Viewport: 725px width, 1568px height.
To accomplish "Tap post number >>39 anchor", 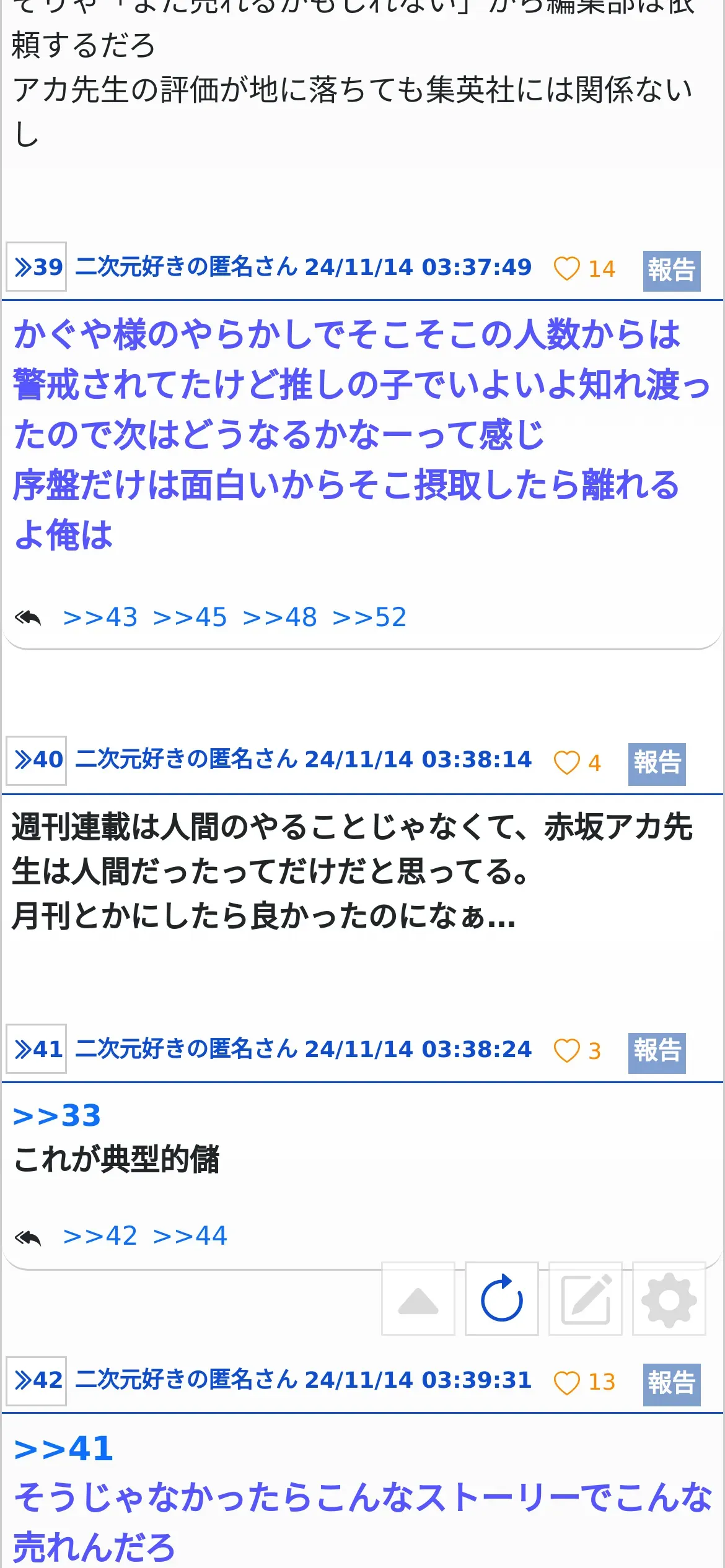I will tap(37, 267).
